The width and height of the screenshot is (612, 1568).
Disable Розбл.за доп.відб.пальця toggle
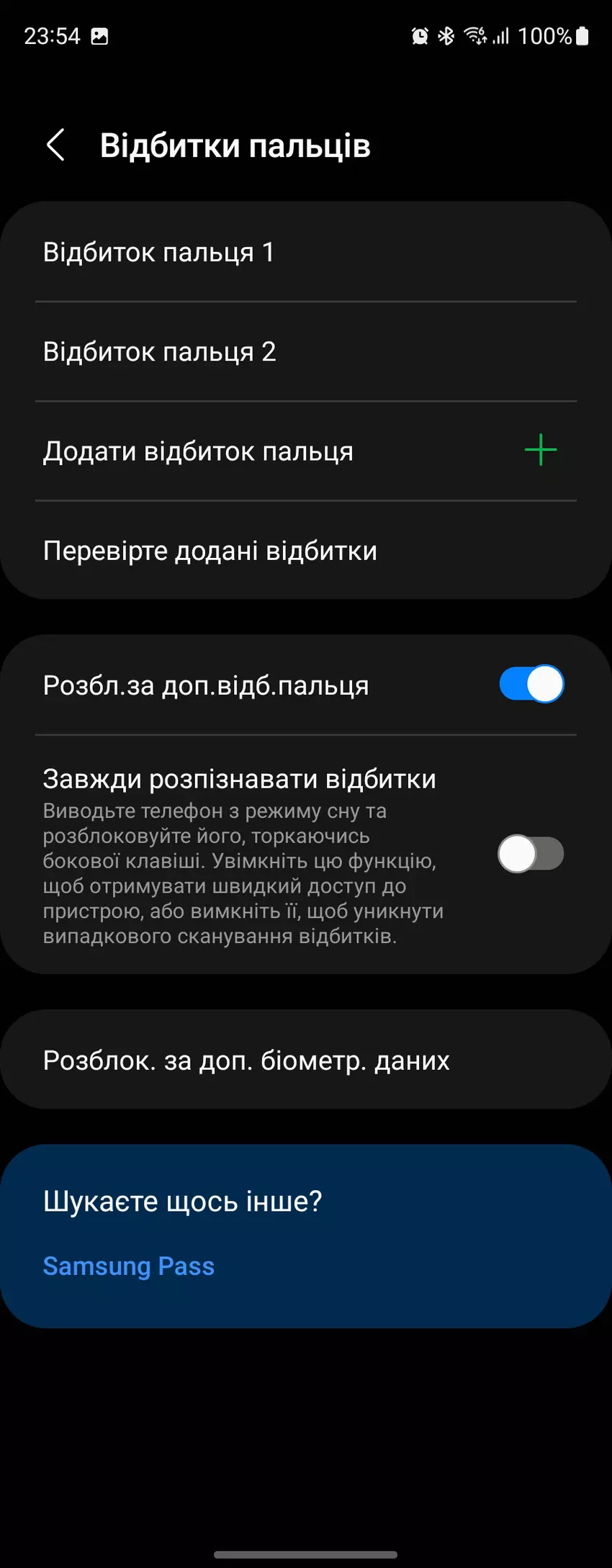[x=531, y=685]
